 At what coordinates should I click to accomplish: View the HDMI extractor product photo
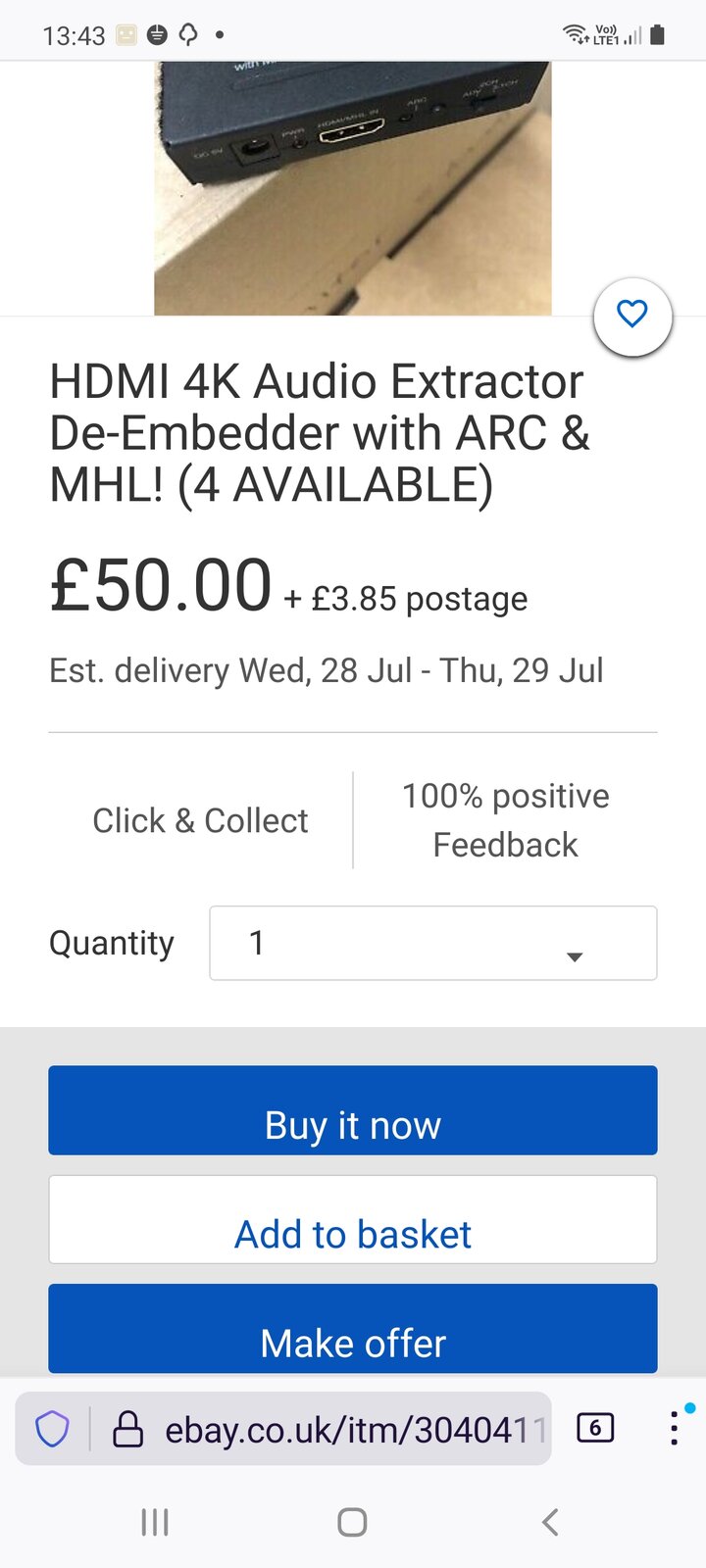[x=353, y=188]
